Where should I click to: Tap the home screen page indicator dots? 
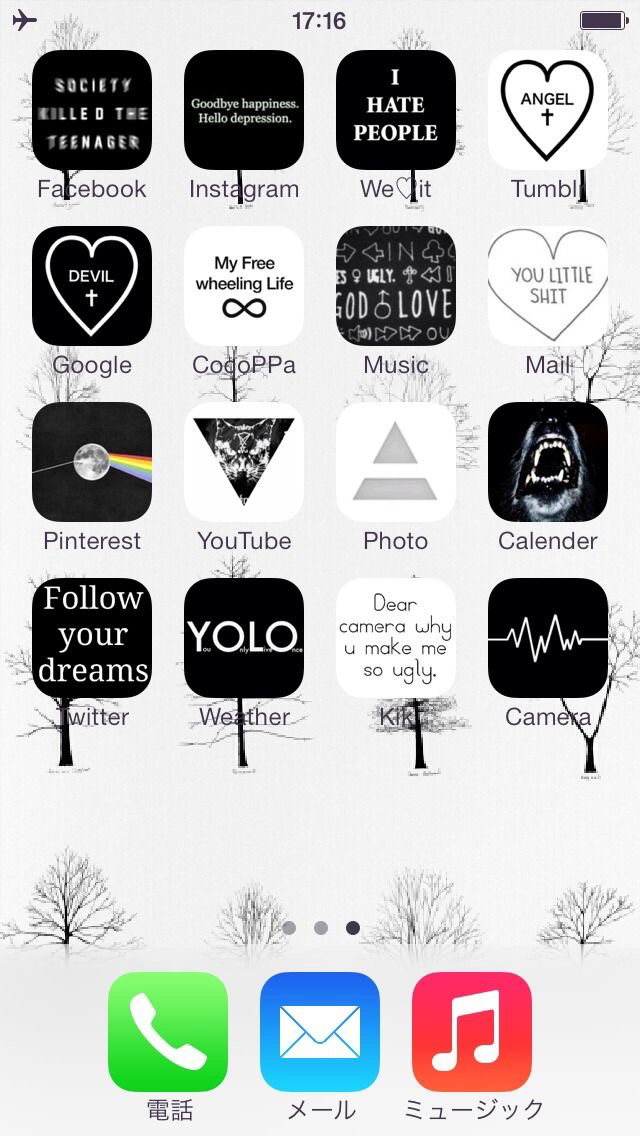[320, 928]
